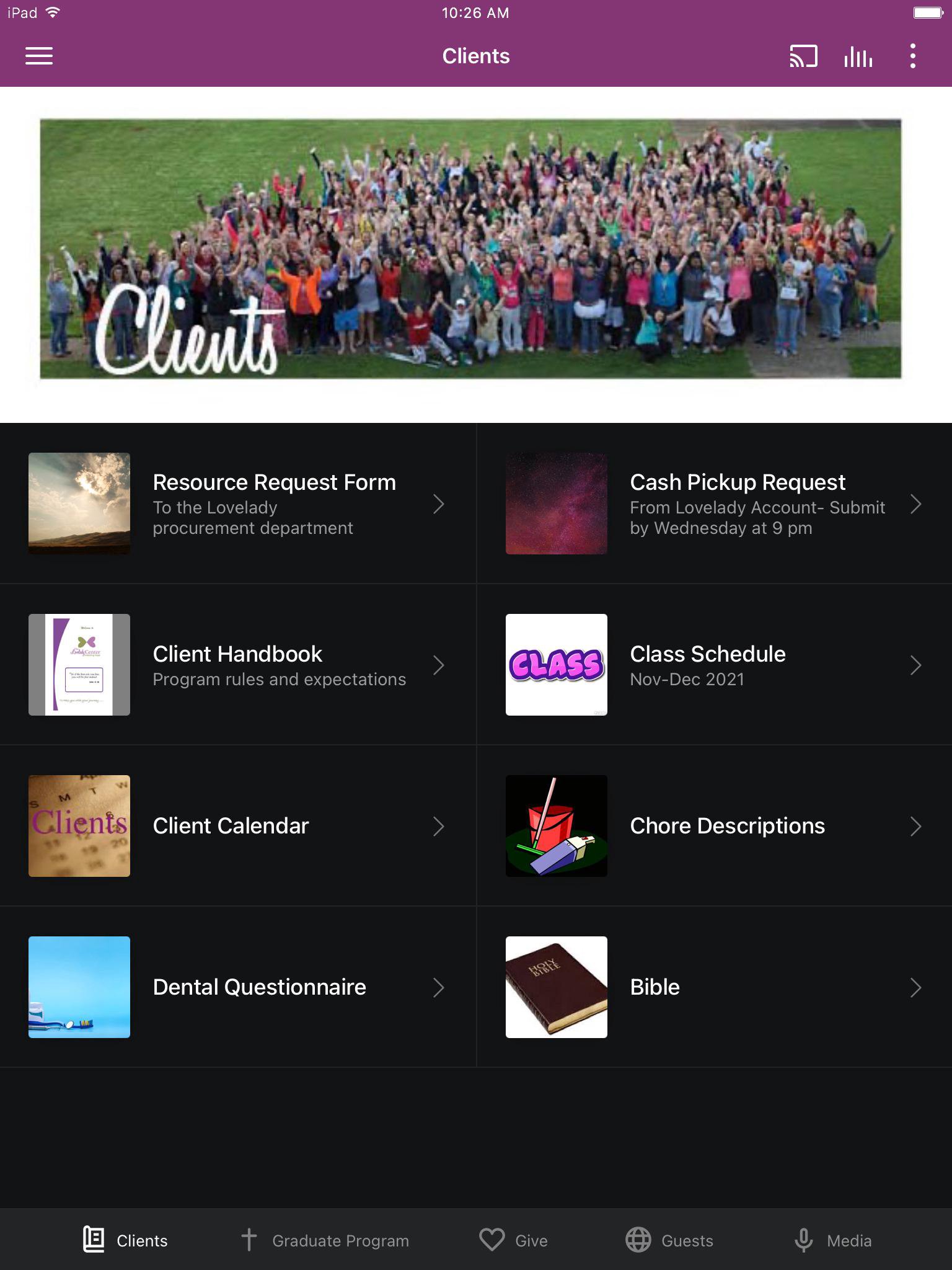Open the three-dot overflow menu
952x1270 pixels.
(912, 56)
